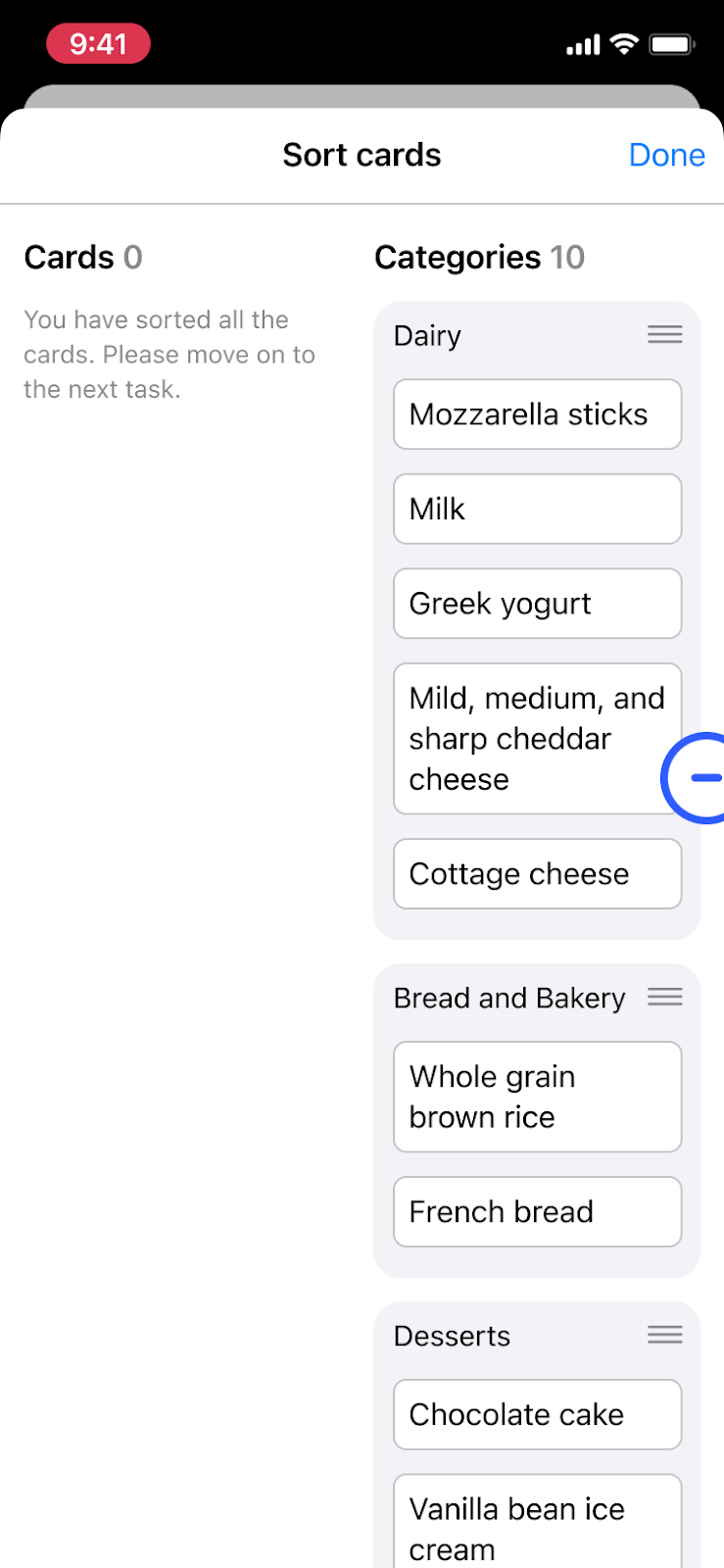The image size is (724, 1568).
Task: Tap the Dairy category reorder handle
Action: (664, 335)
